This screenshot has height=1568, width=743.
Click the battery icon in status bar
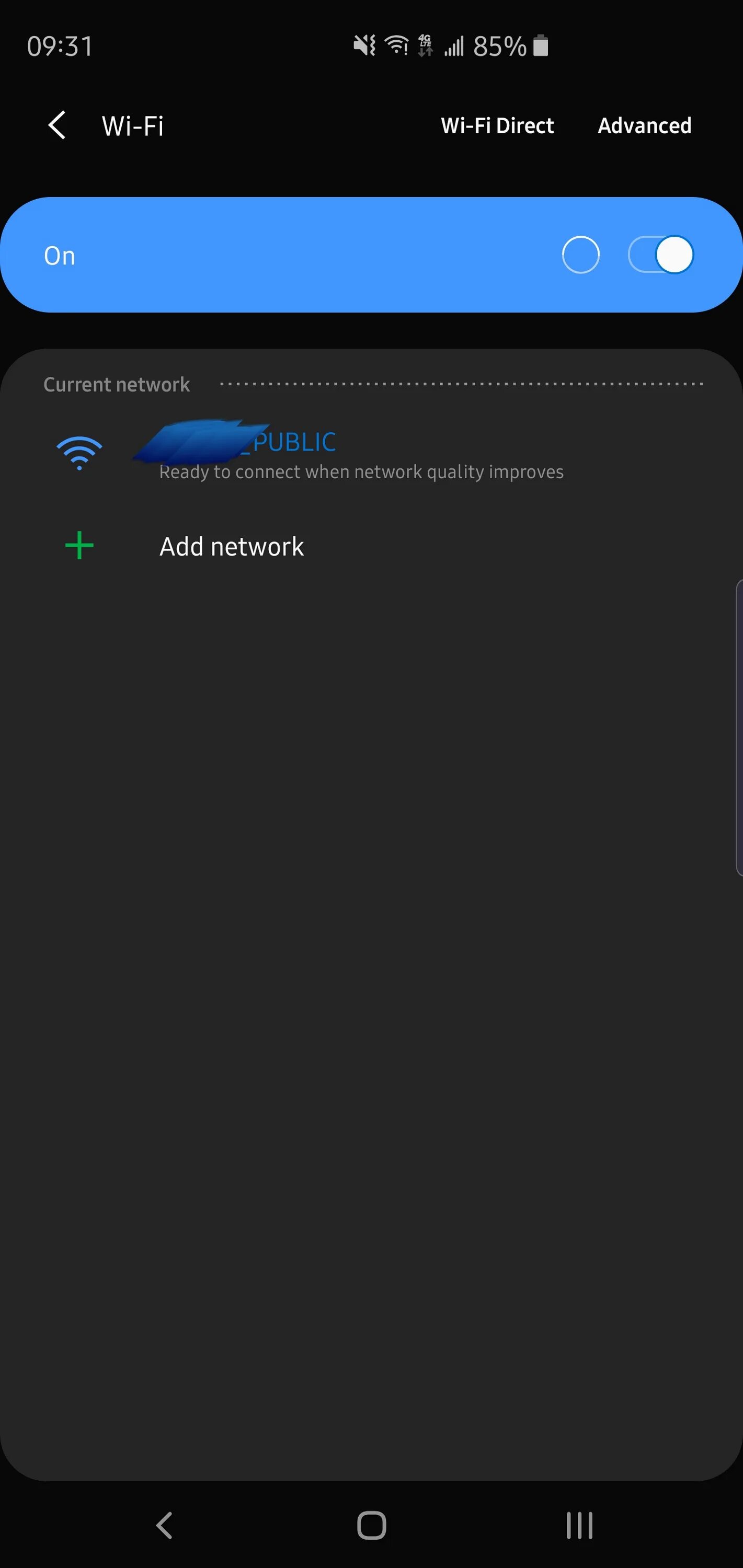pos(540,45)
